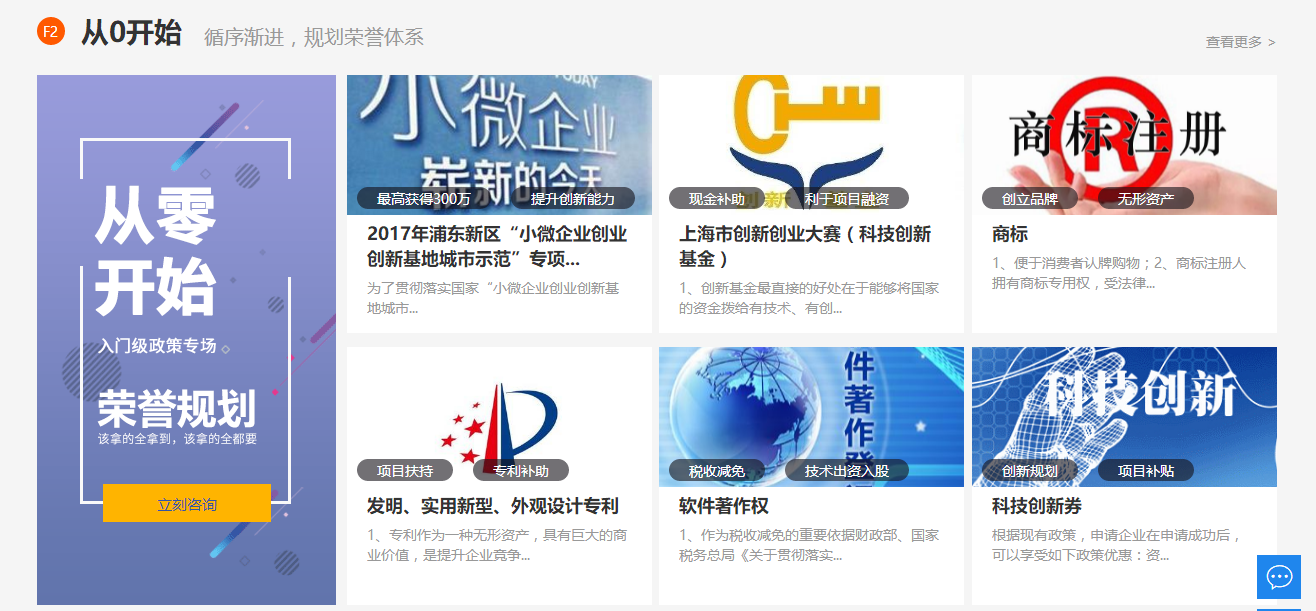The width and height of the screenshot is (1316, 611).
Task: Open the 小微企业创业创新基地城市示范 card
Action: pos(497,247)
